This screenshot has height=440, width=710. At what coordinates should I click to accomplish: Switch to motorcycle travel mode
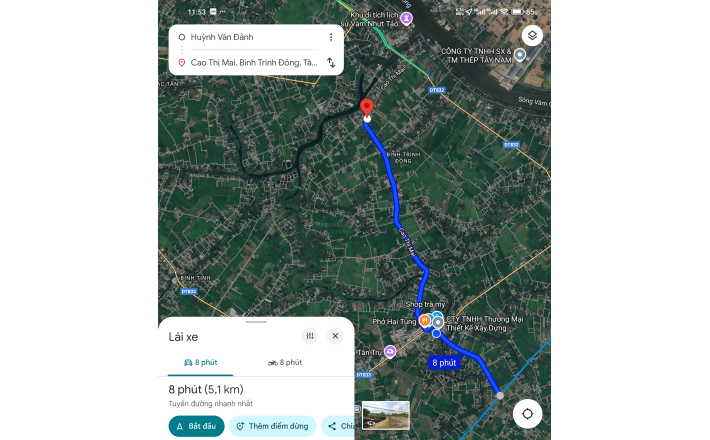point(285,362)
